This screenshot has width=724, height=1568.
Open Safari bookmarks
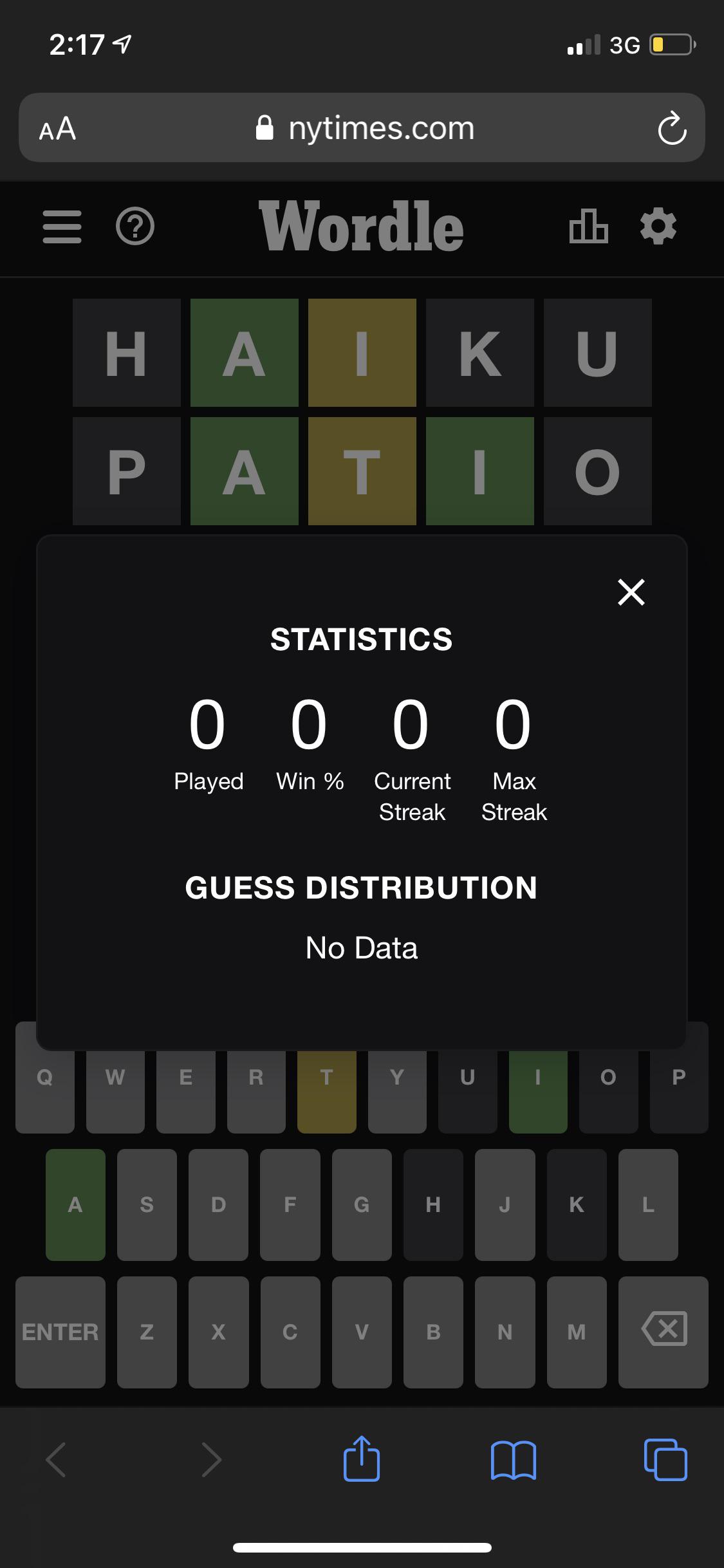click(x=513, y=1460)
